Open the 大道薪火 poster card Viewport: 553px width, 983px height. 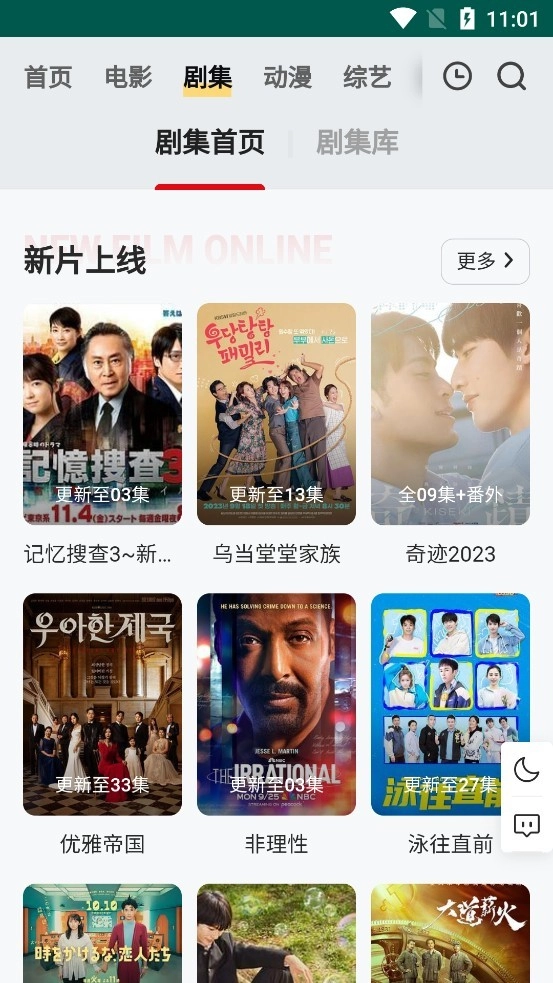point(450,933)
